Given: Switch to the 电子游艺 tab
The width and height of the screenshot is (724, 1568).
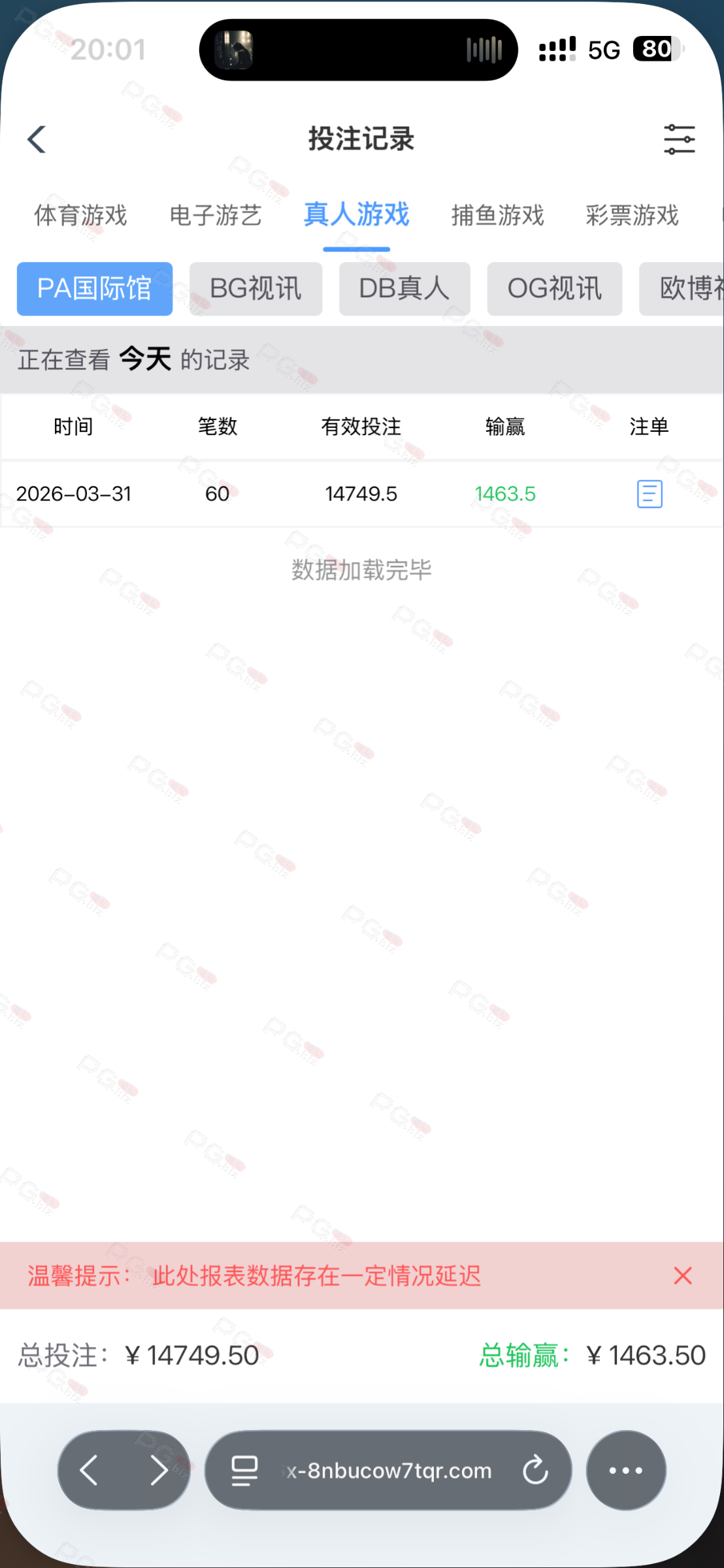Looking at the screenshot, I should (x=216, y=216).
